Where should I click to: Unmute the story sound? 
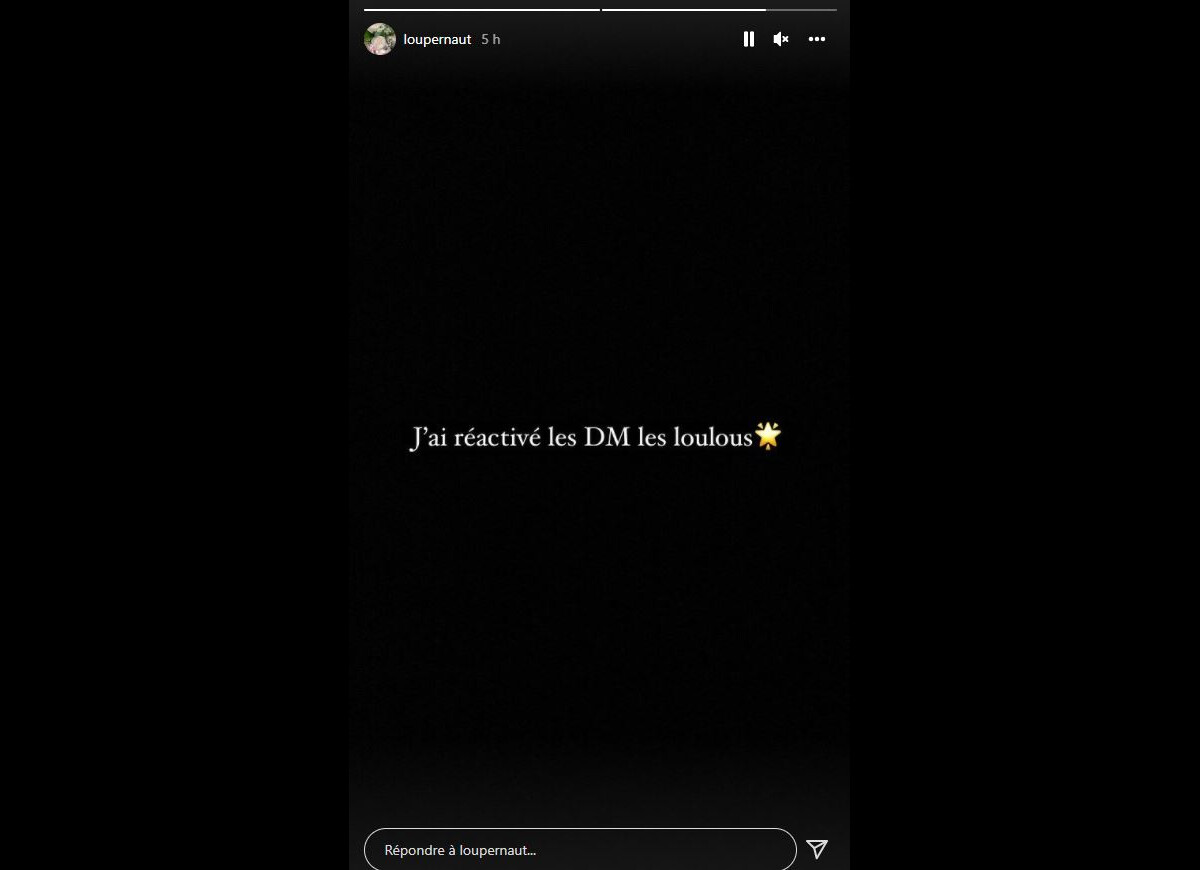point(781,39)
